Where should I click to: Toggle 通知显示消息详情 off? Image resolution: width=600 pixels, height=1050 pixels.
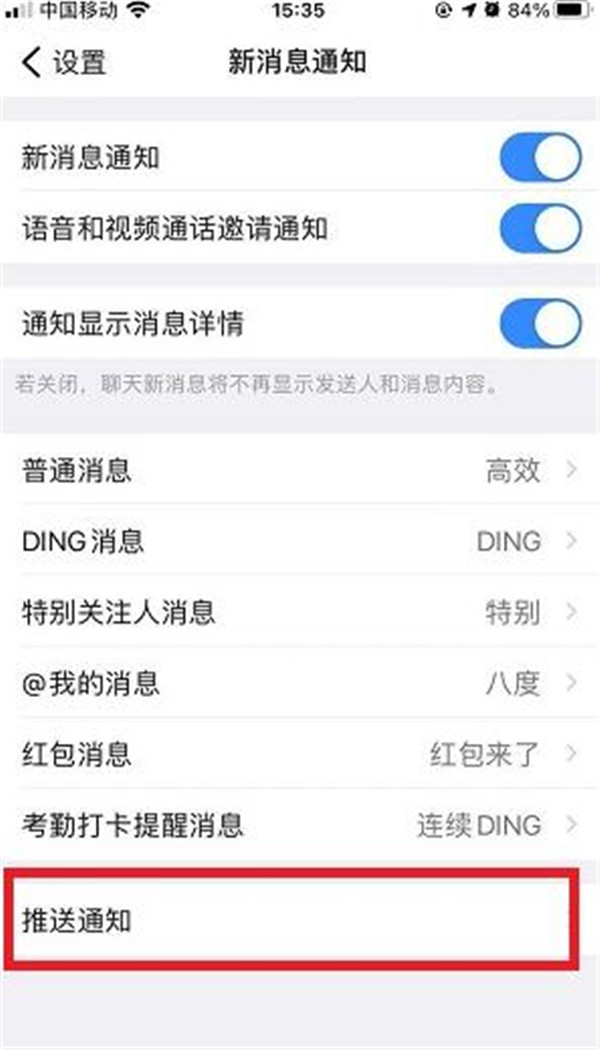pyautogui.click(x=540, y=324)
